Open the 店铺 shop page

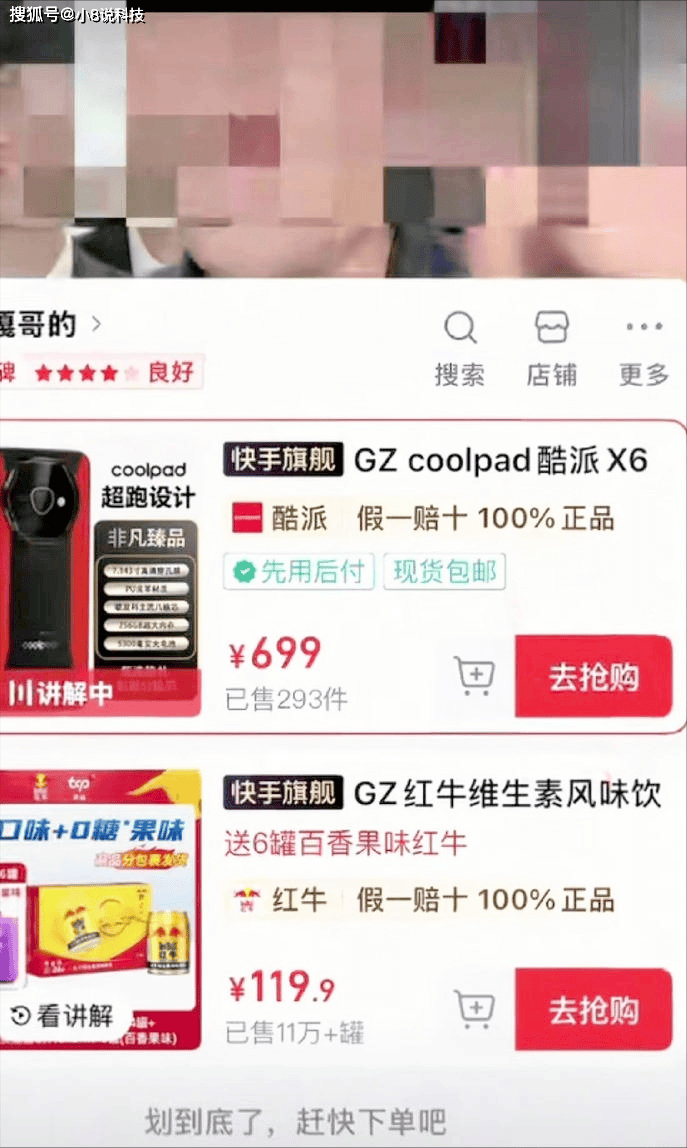(x=552, y=348)
